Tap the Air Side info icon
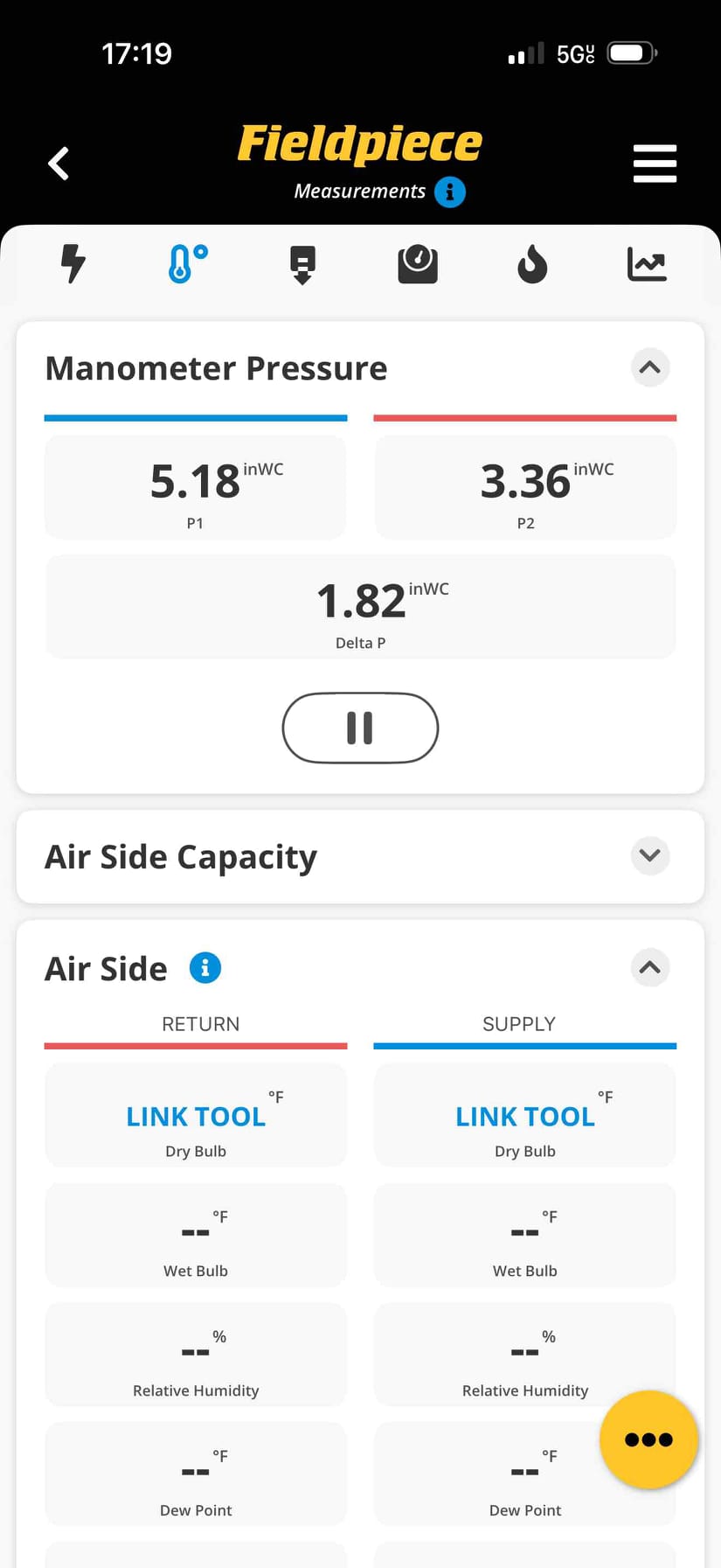Screen dimensions: 721x1568 [205, 967]
